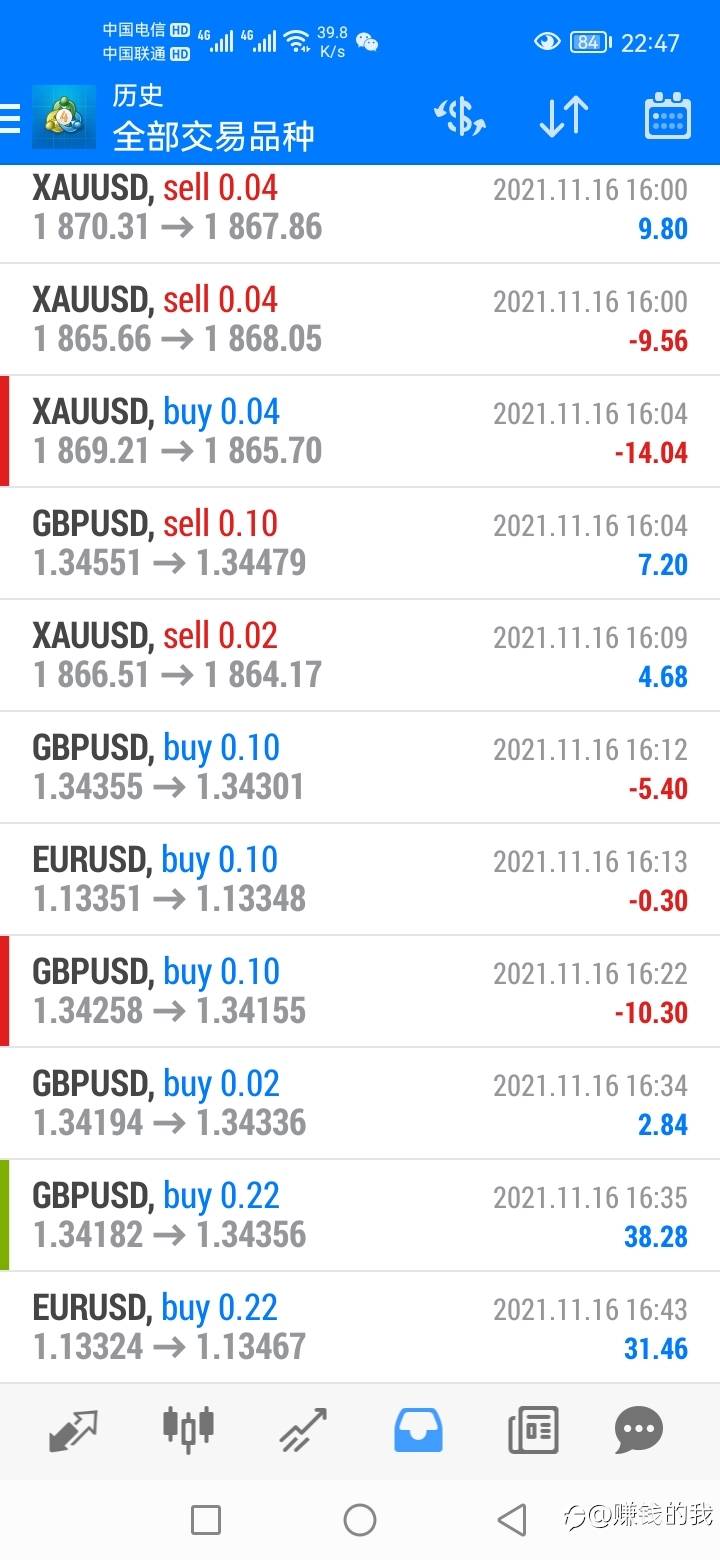This screenshot has height=1560, width=720.
Task: Open the chat messages tab
Action: coord(638,1430)
